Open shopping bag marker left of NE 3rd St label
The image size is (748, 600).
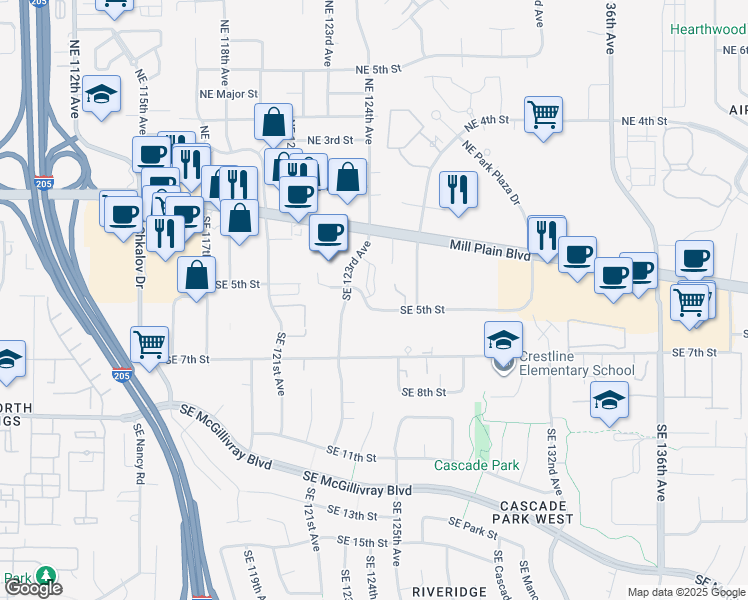[x=273, y=125]
